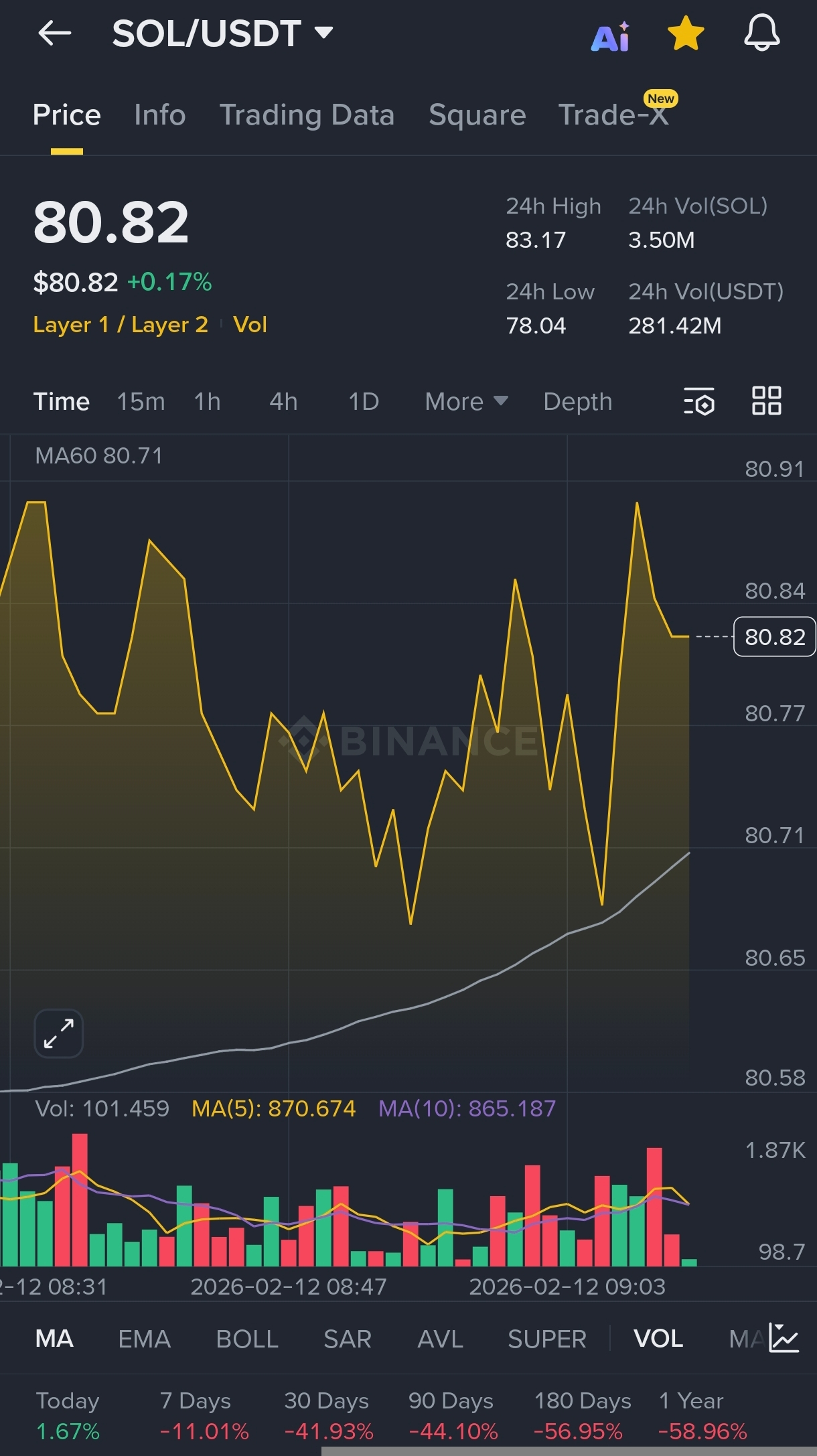Viewport: 817px width, 1456px height.
Task: Go back from the SOL/USDT page
Action: coord(55,33)
